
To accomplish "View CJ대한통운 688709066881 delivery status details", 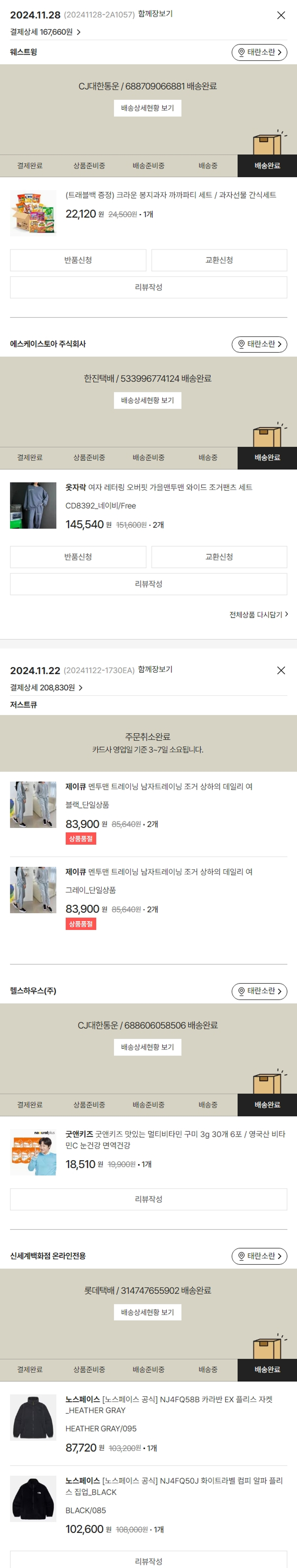I will [147, 108].
